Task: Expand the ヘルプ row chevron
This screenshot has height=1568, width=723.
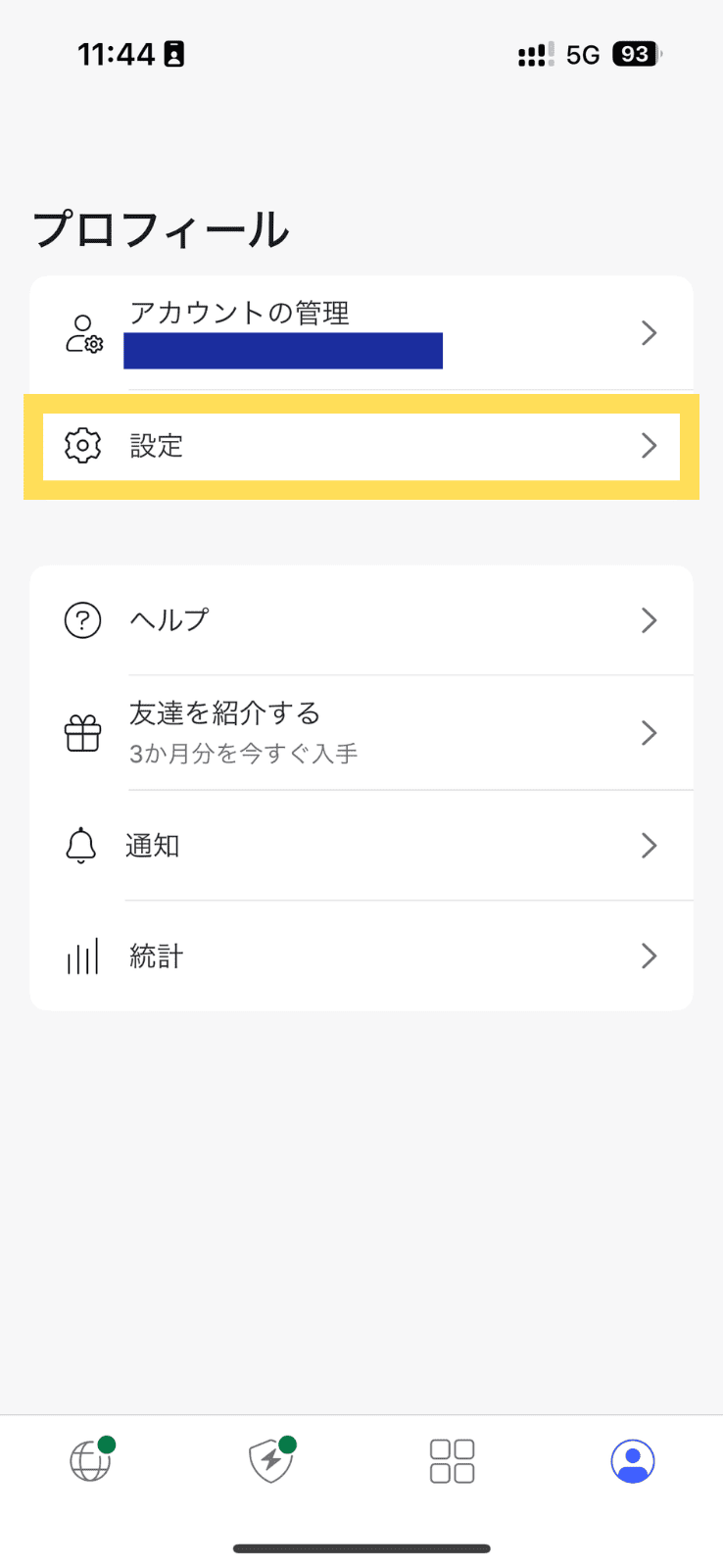Action: (649, 619)
